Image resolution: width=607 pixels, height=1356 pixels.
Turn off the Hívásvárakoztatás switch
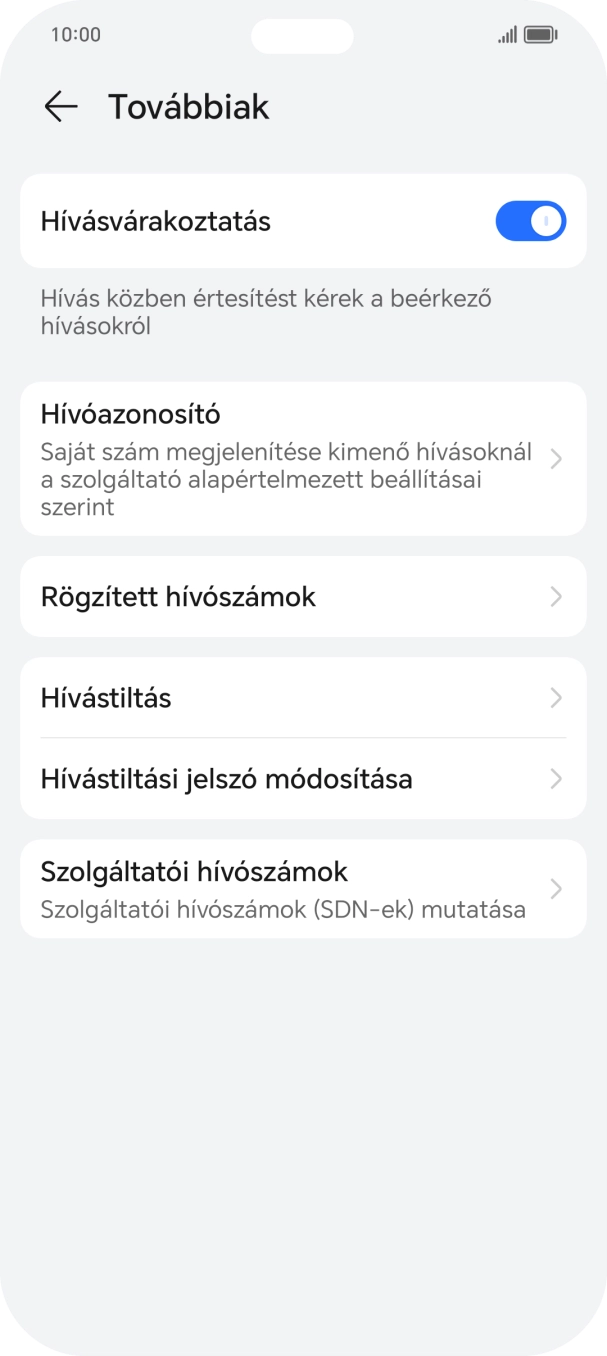(x=530, y=222)
